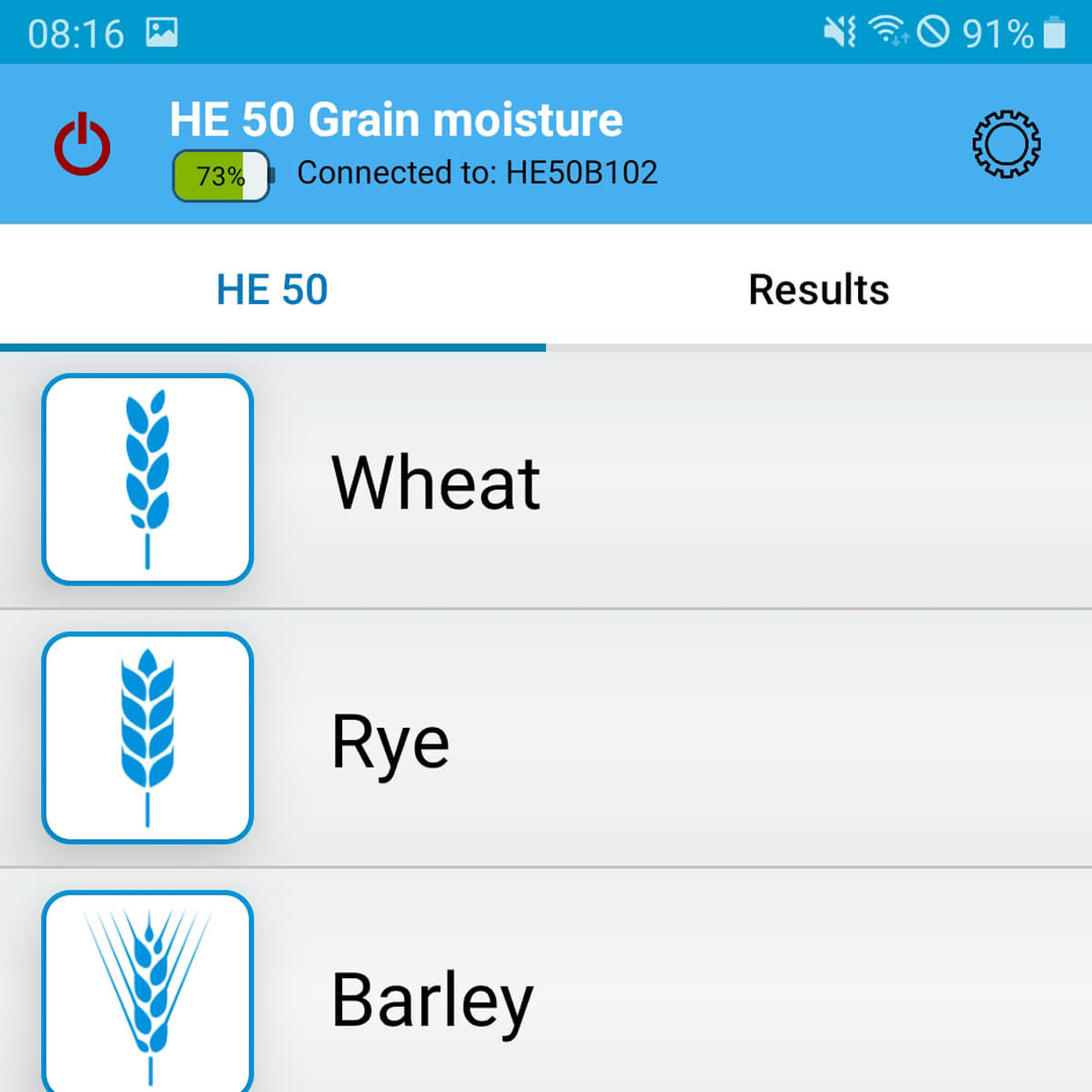Switch to the Results tab
The height and width of the screenshot is (1092, 1092).
[818, 289]
